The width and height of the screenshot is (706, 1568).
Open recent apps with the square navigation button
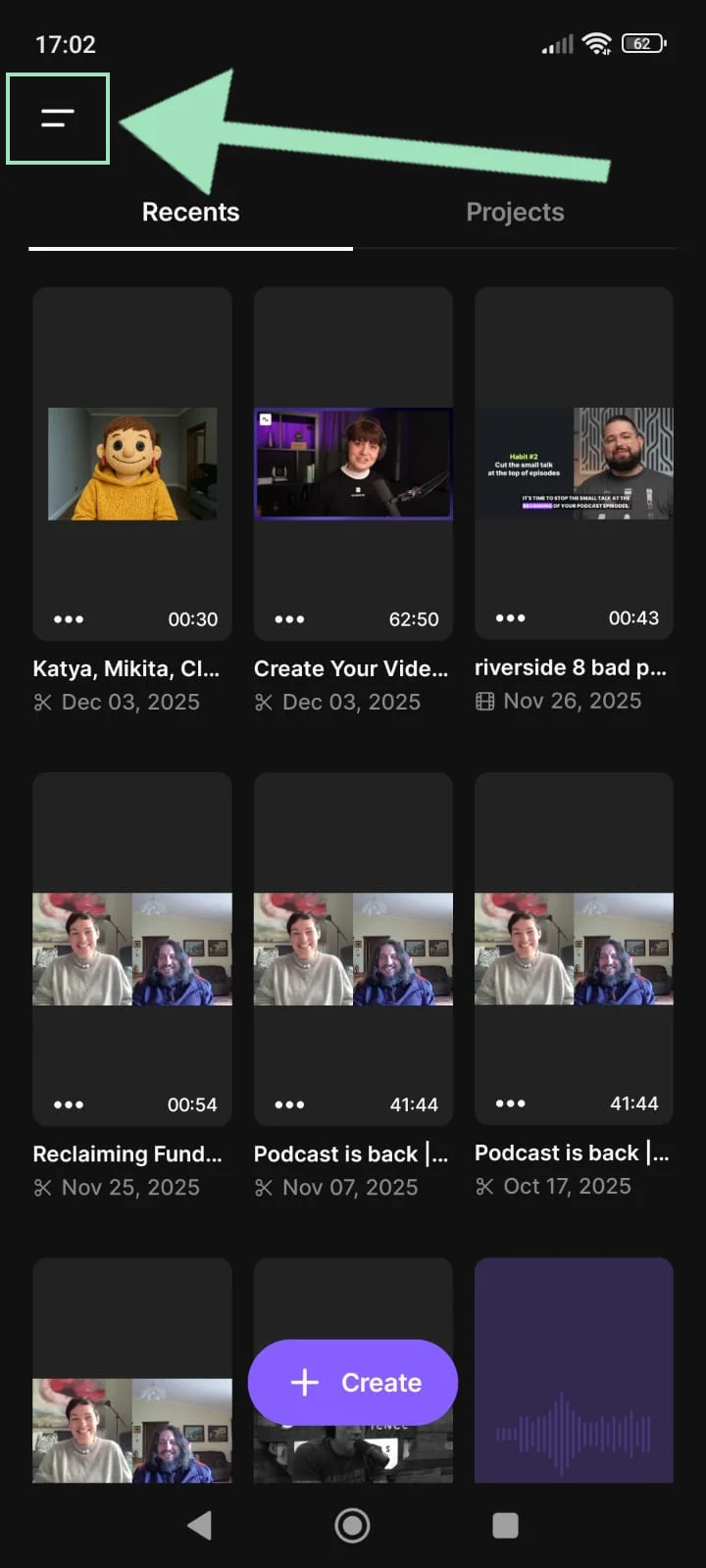click(x=505, y=1525)
